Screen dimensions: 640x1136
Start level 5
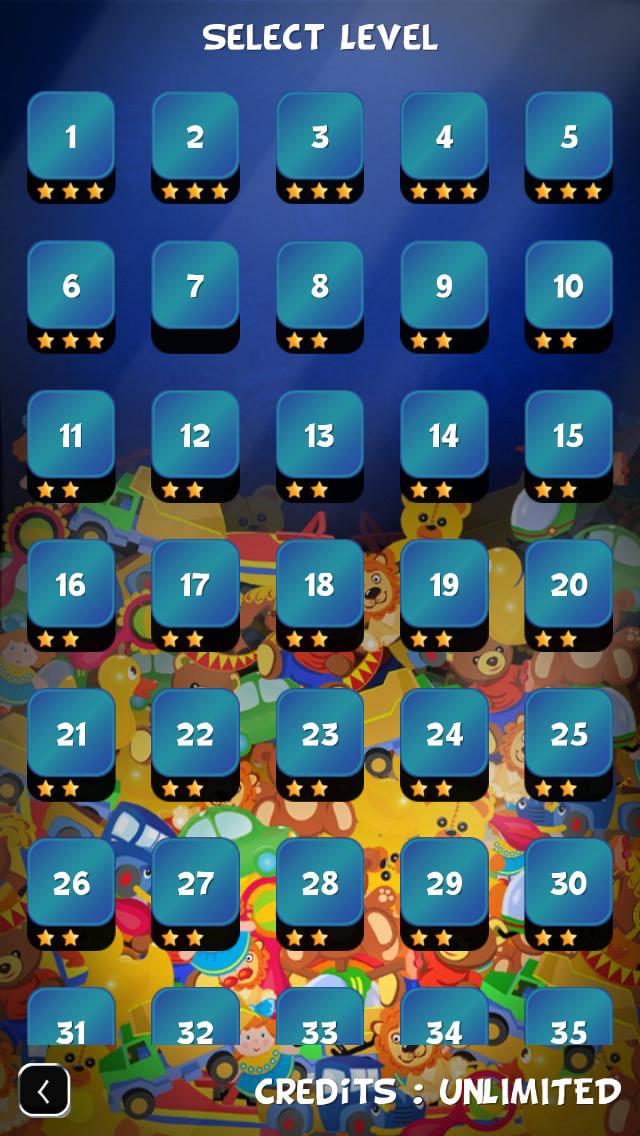pyautogui.click(x=569, y=138)
